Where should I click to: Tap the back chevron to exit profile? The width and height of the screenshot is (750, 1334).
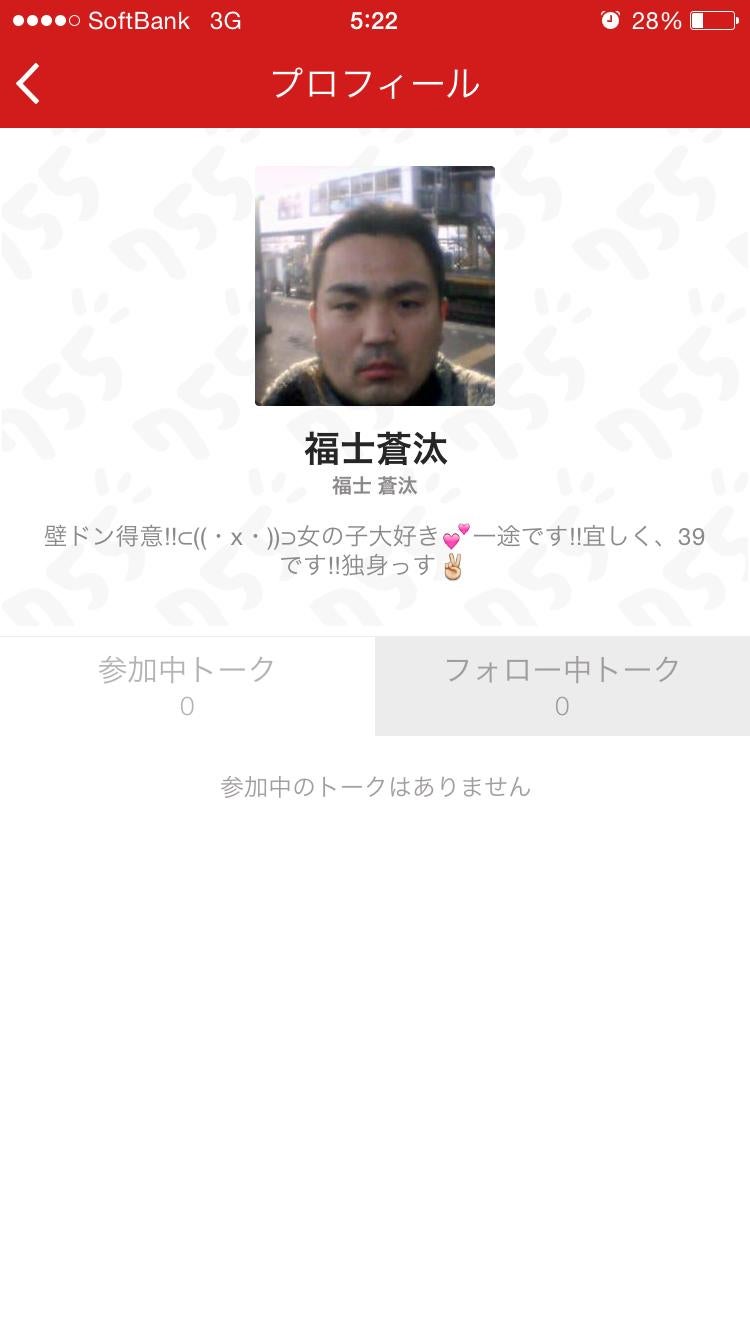pos(27,84)
